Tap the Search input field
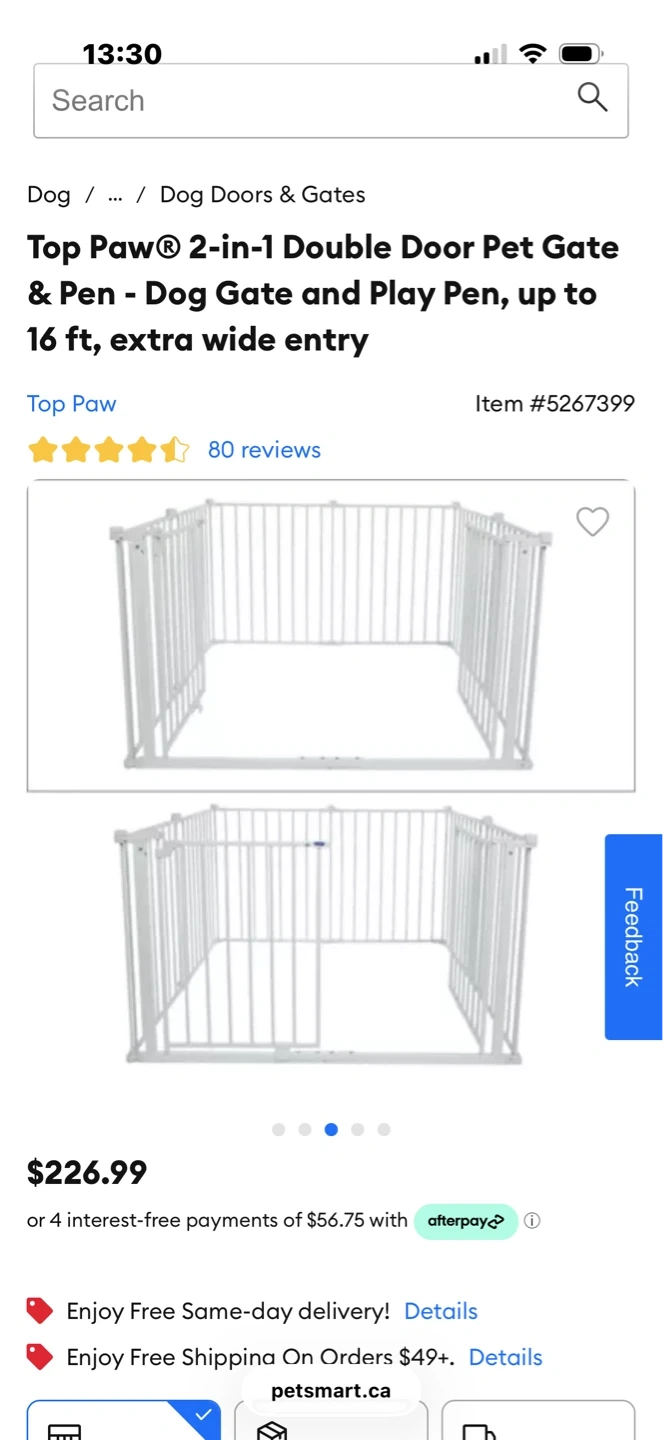This screenshot has width=663, height=1440. coord(300,101)
